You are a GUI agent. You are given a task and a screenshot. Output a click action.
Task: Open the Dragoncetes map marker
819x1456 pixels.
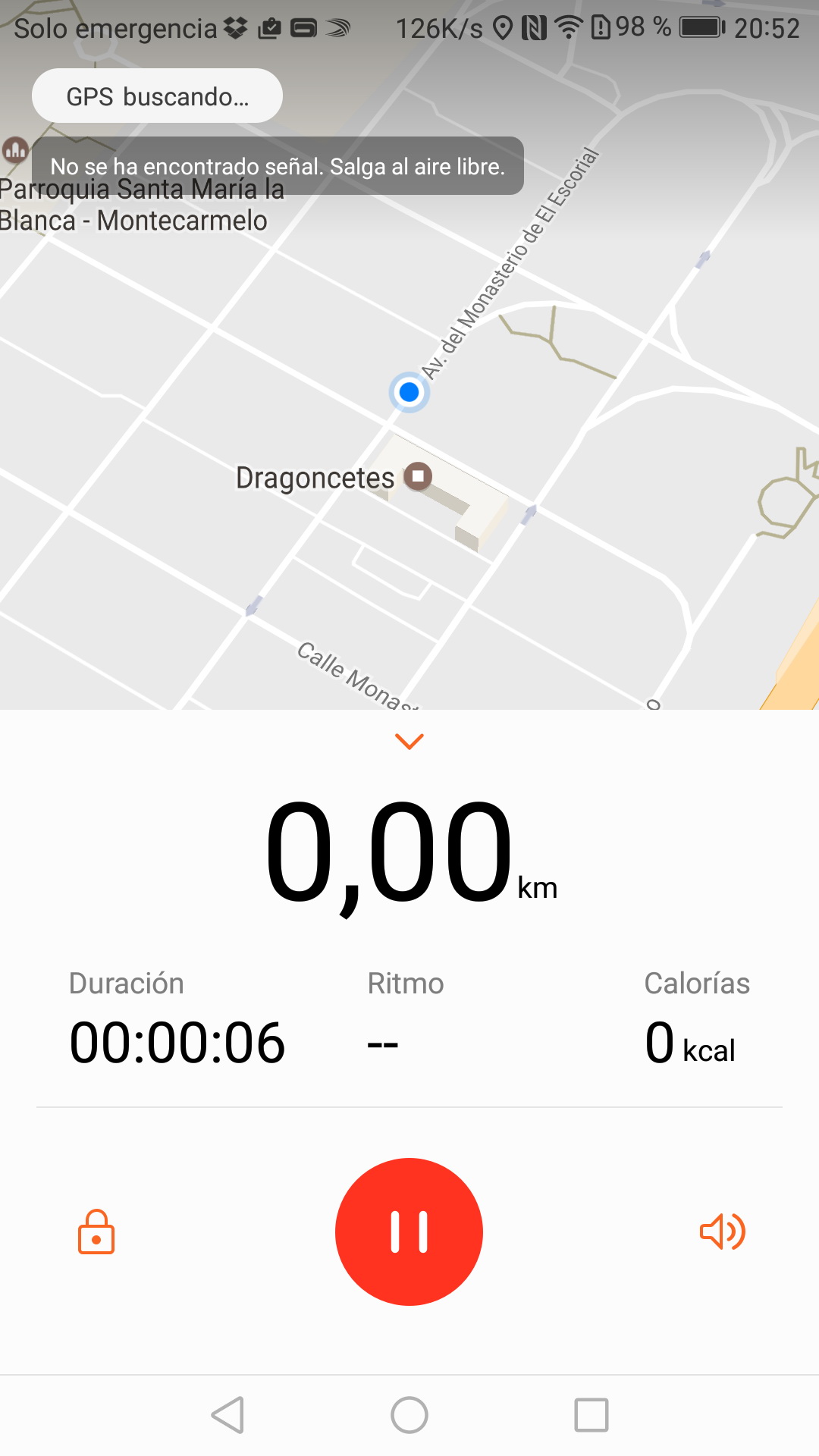tap(418, 476)
